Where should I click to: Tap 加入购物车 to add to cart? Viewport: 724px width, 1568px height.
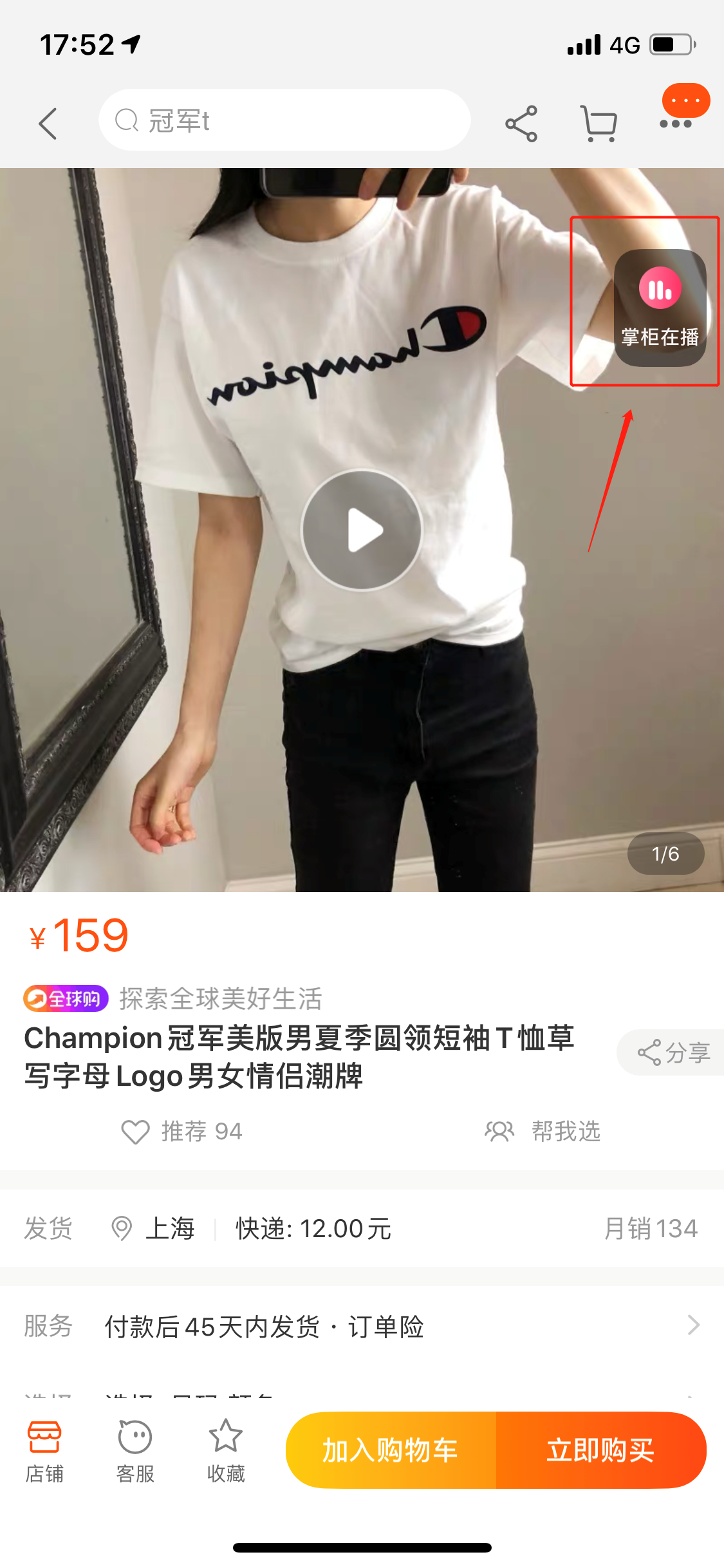click(391, 1450)
